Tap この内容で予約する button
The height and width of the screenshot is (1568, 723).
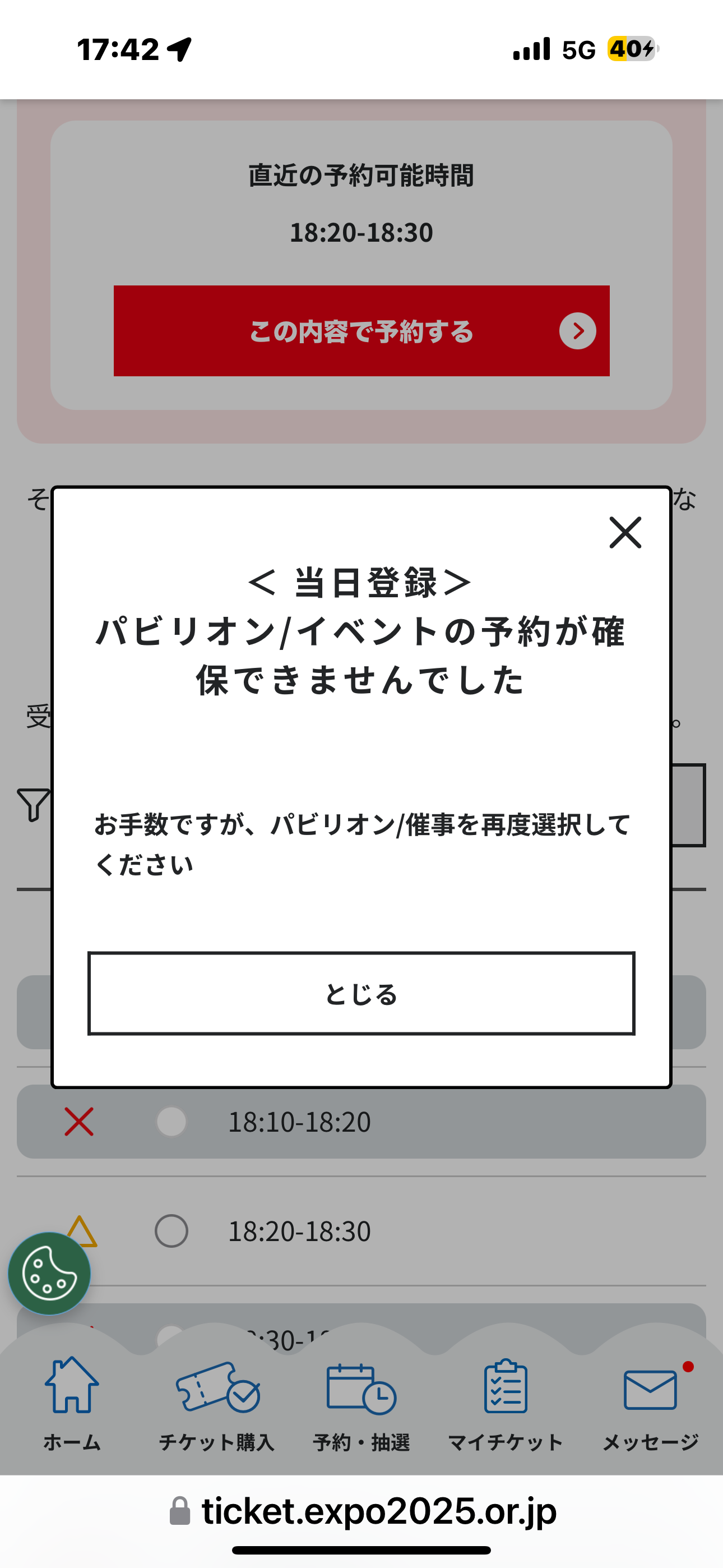361,331
